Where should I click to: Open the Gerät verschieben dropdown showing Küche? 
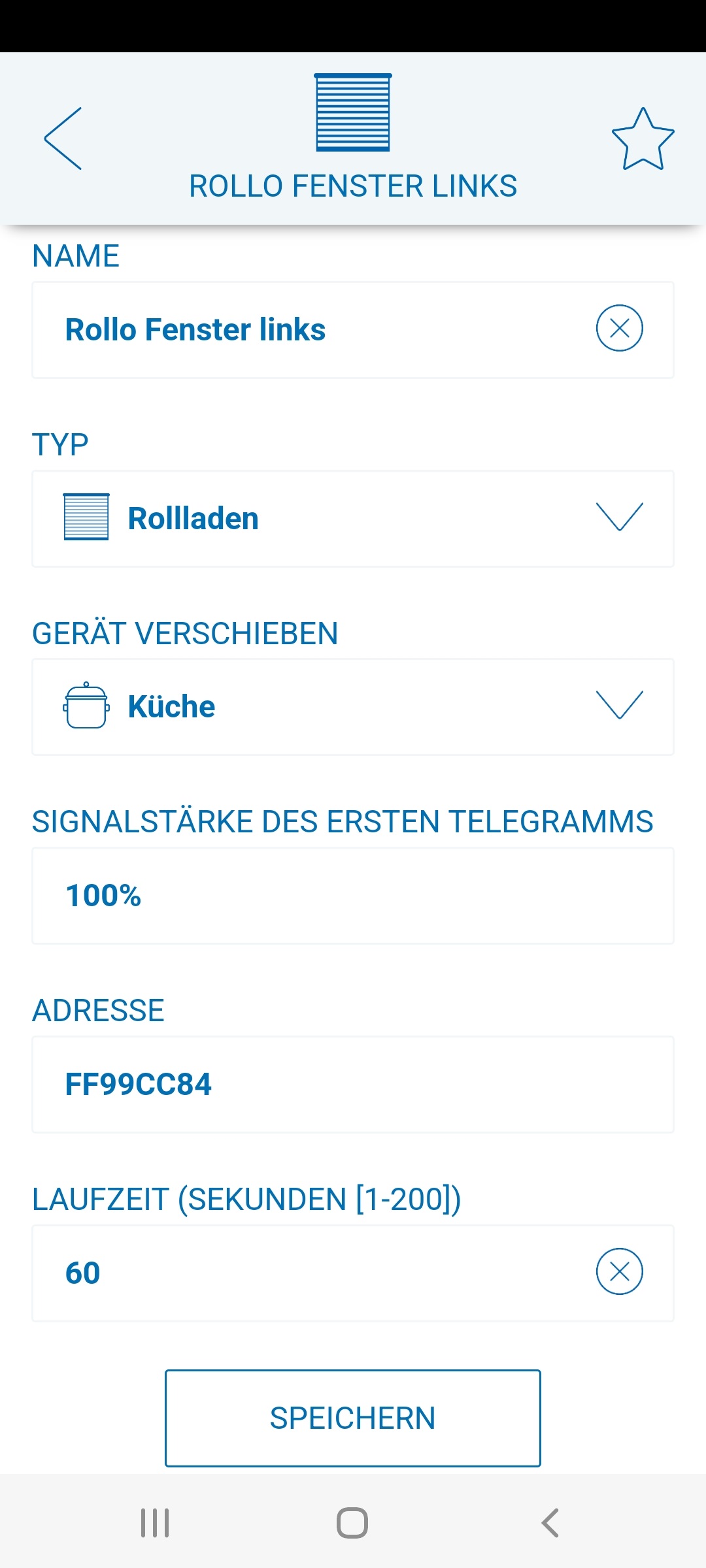353,707
